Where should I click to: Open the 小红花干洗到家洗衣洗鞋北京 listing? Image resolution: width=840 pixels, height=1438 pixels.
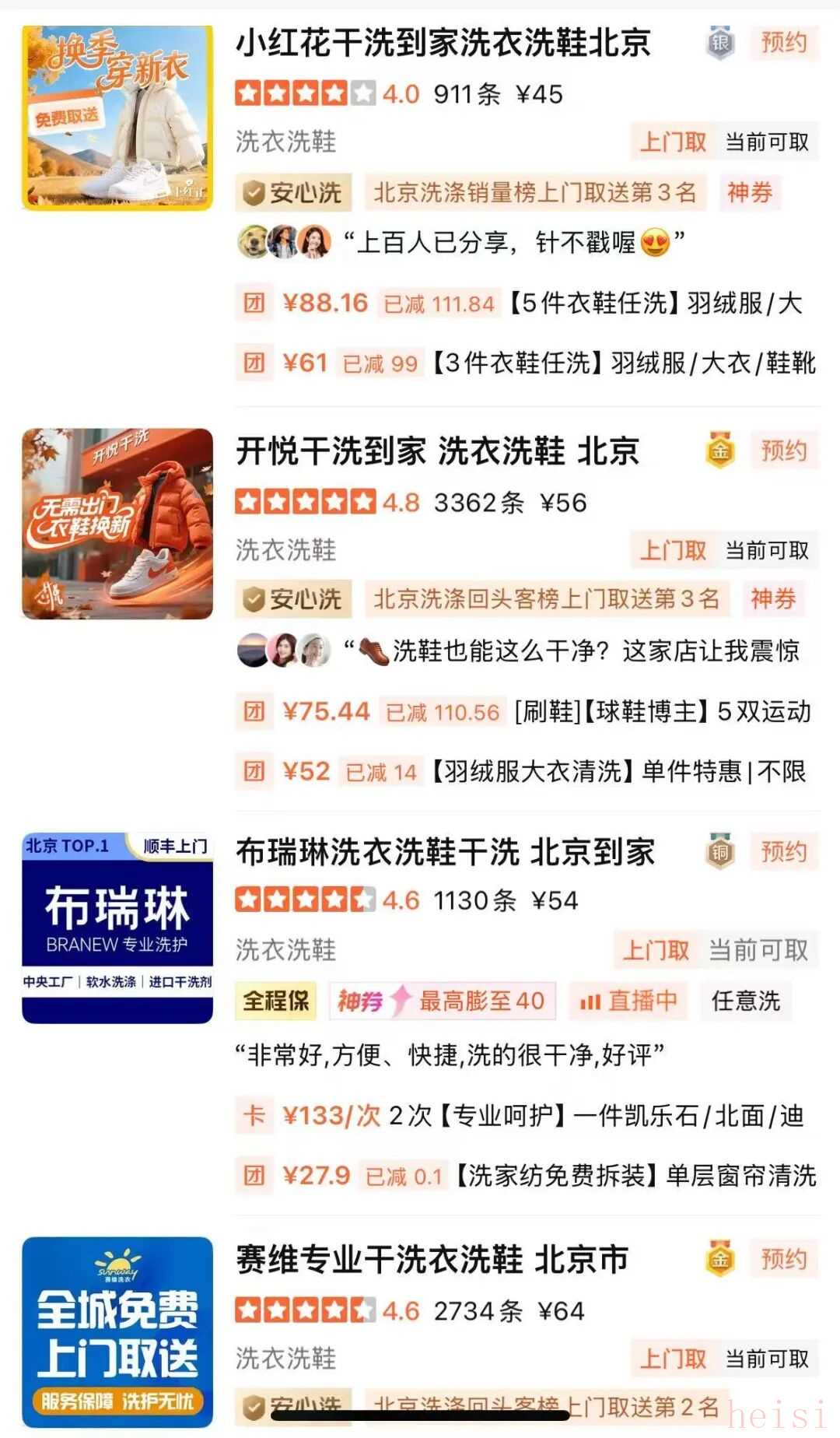tap(443, 43)
